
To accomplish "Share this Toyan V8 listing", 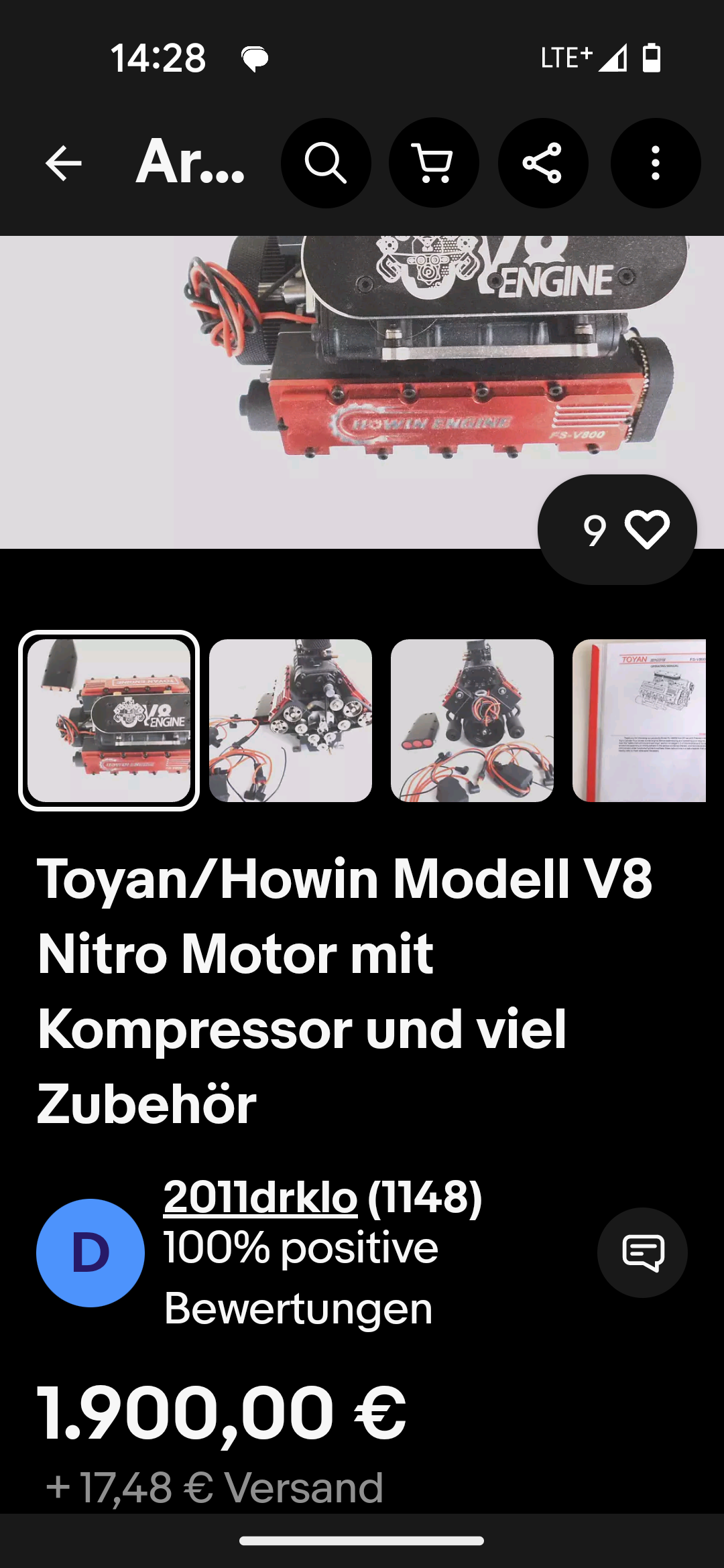I will (x=543, y=164).
